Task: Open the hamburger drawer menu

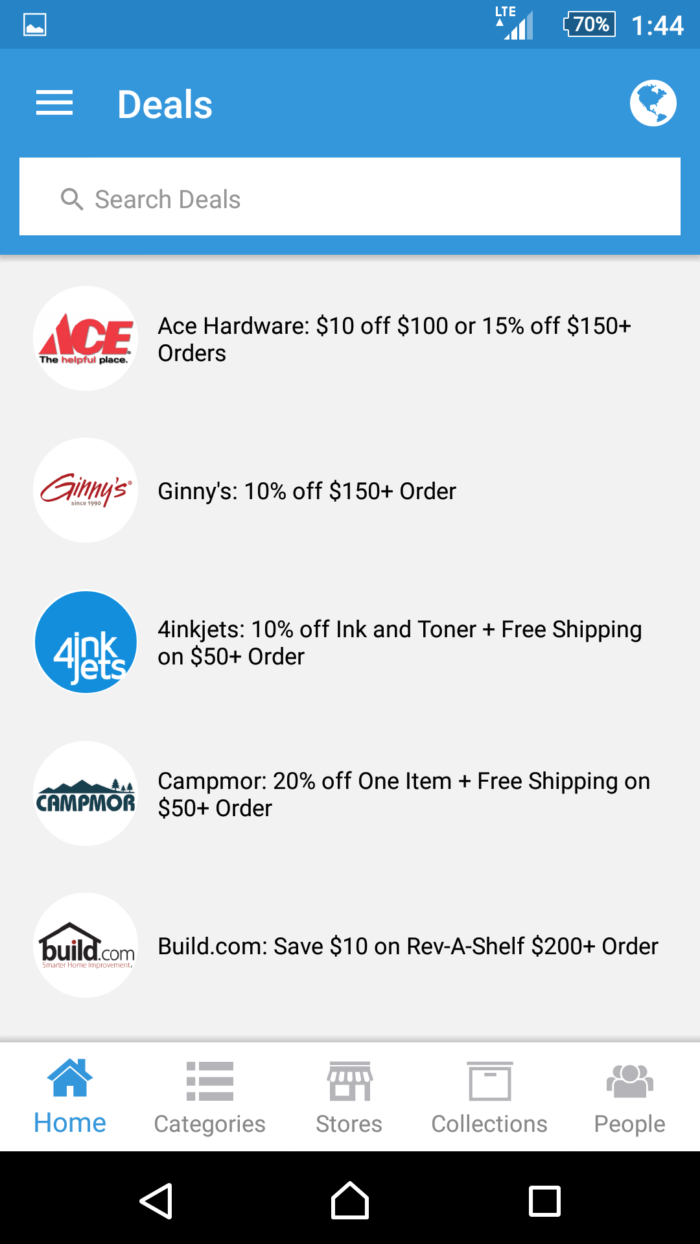Action: coord(54,103)
